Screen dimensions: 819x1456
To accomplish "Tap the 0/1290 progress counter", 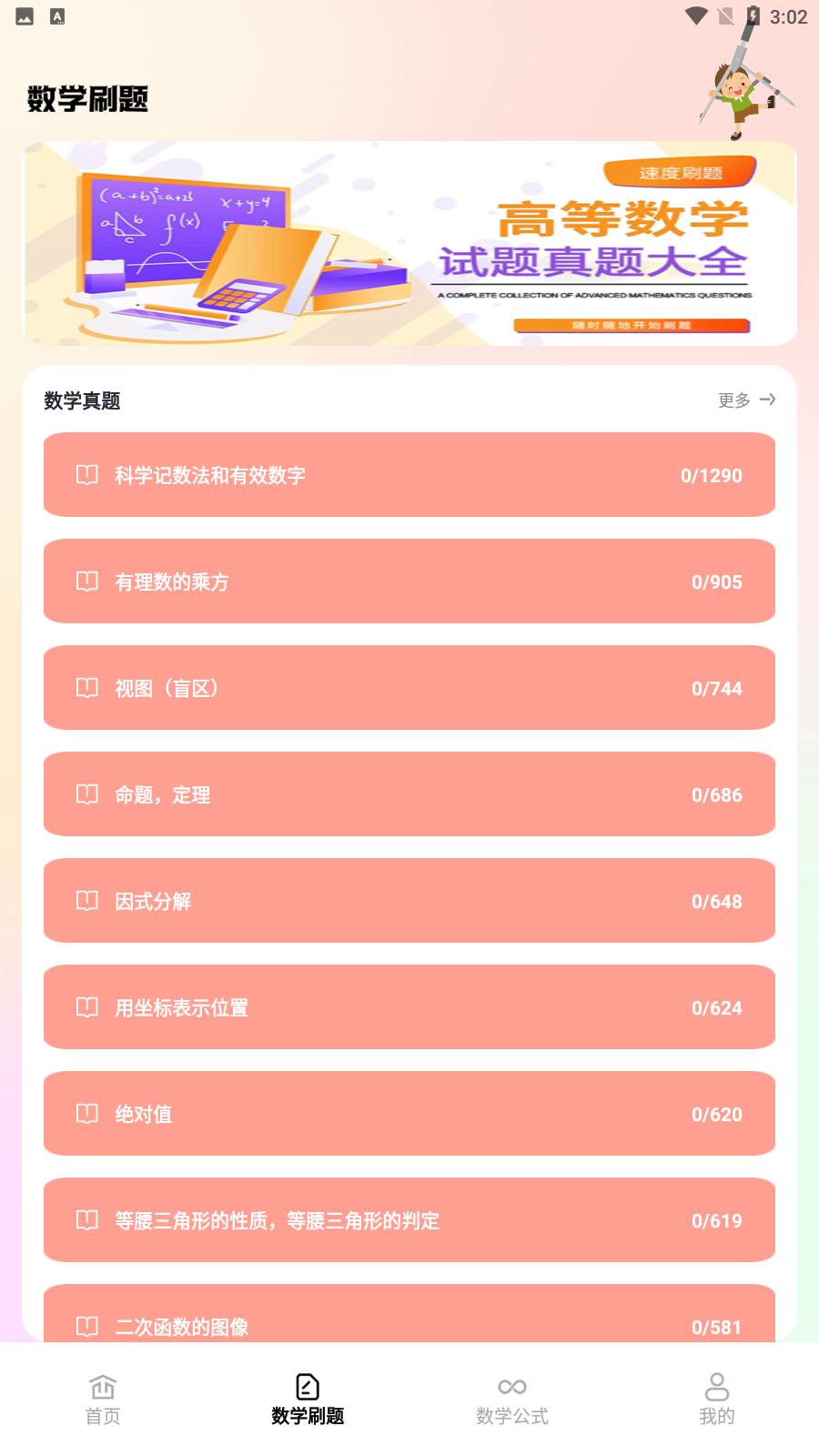I will pos(711,475).
